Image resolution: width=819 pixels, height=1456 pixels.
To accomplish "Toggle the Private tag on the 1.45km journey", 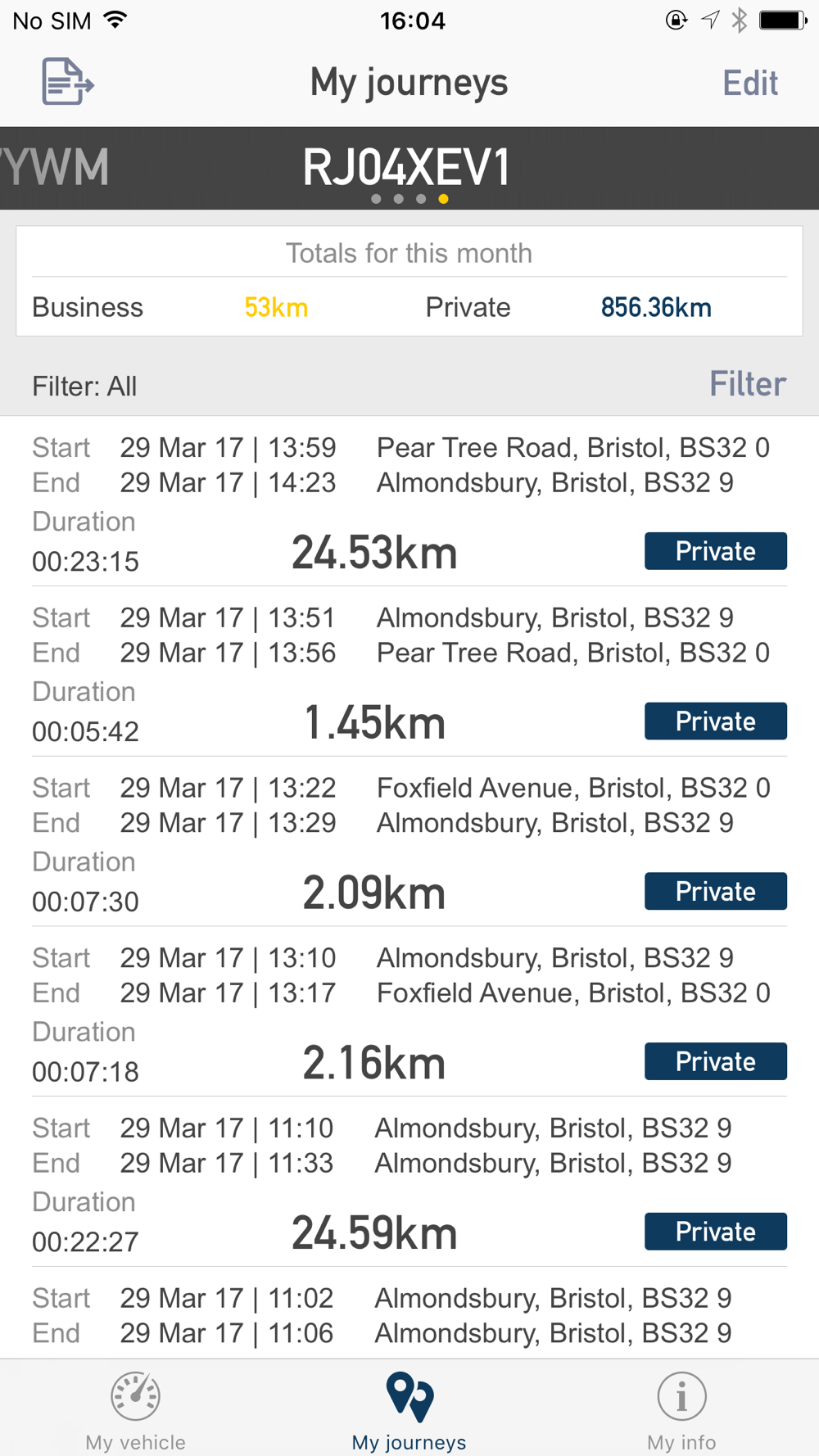I will coord(716,721).
